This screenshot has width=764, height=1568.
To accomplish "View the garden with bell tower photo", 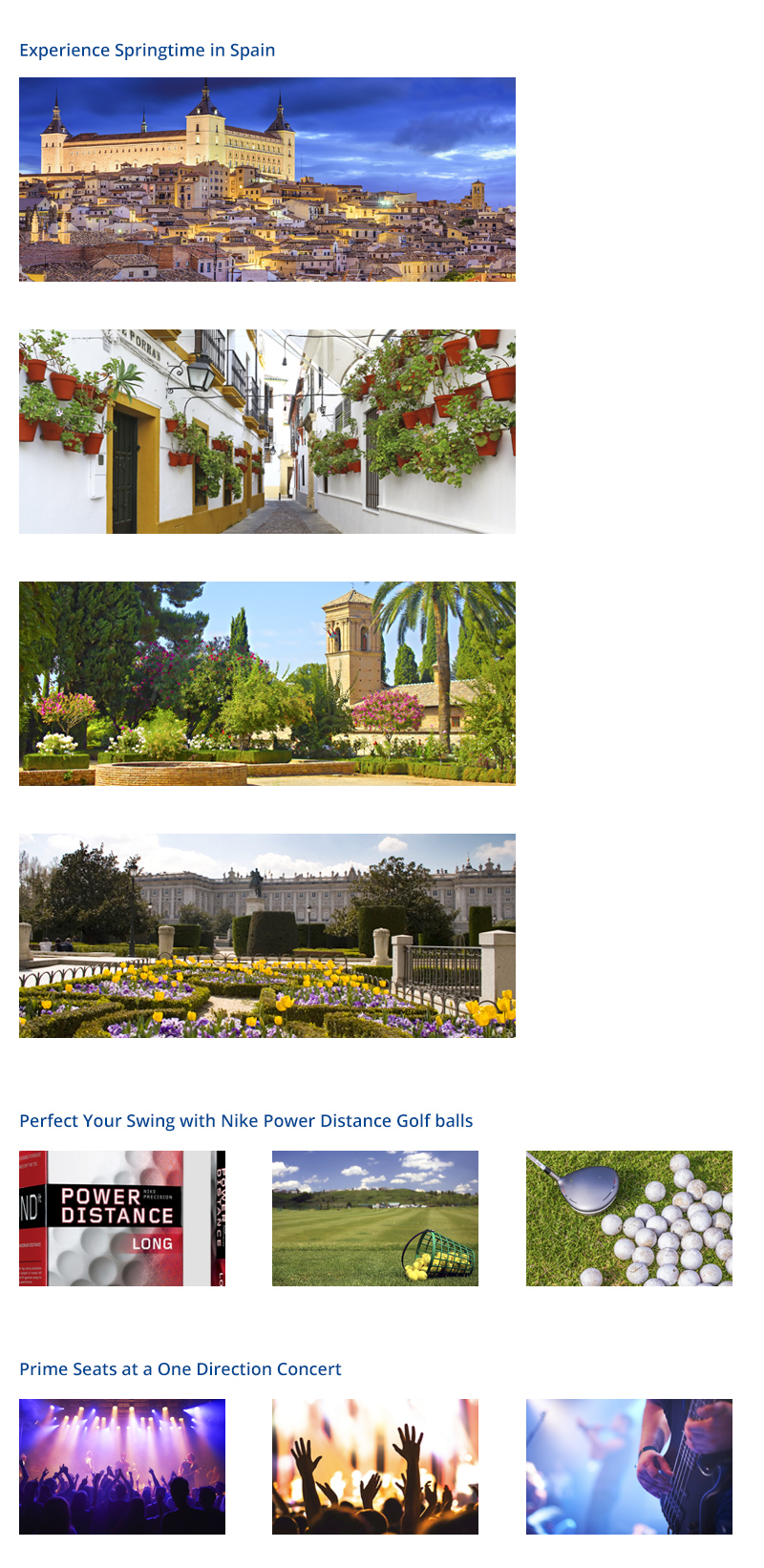I will coord(267,684).
